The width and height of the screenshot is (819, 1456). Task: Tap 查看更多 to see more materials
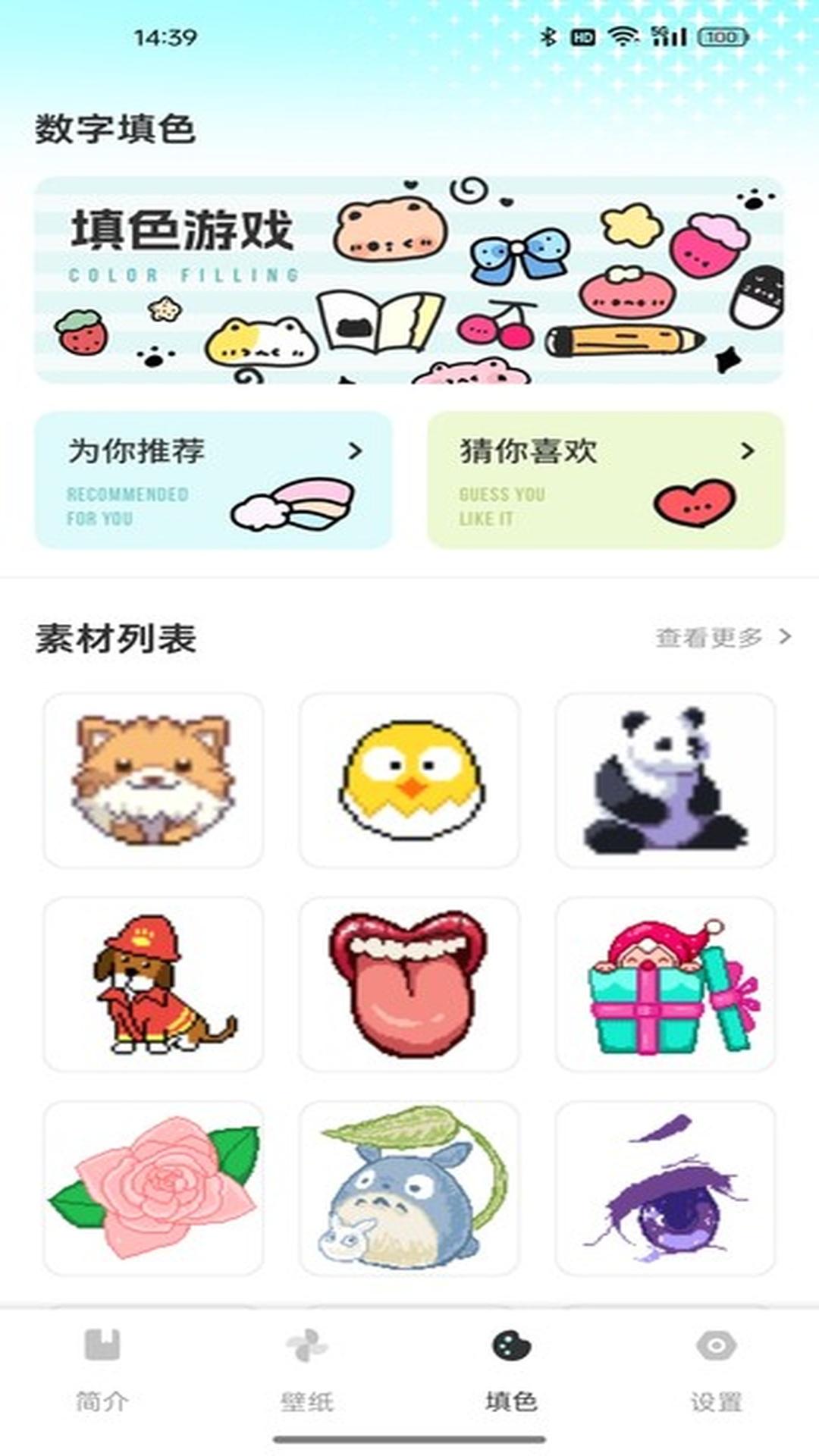pyautogui.click(x=722, y=637)
